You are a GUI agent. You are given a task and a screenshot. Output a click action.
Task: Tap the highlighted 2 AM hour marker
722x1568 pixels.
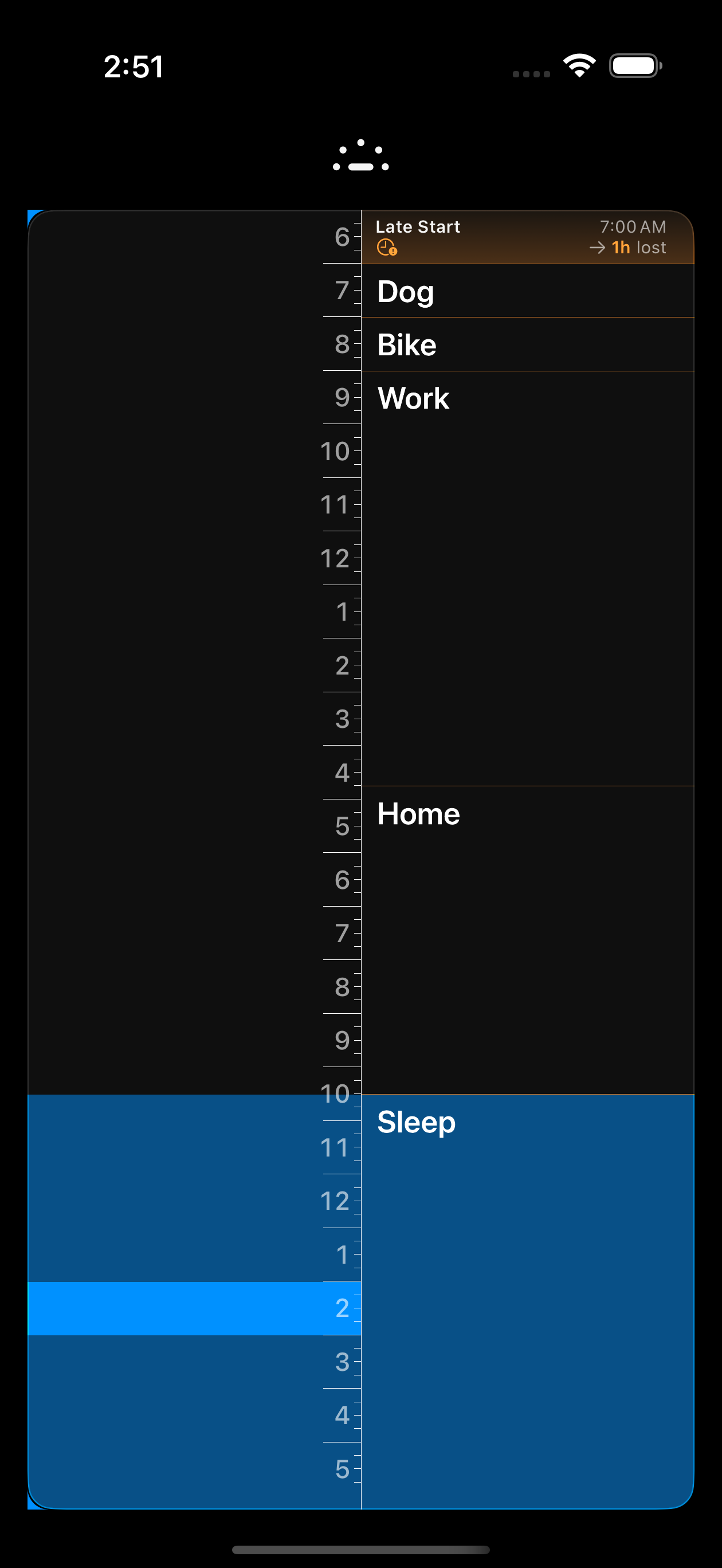[342, 1308]
